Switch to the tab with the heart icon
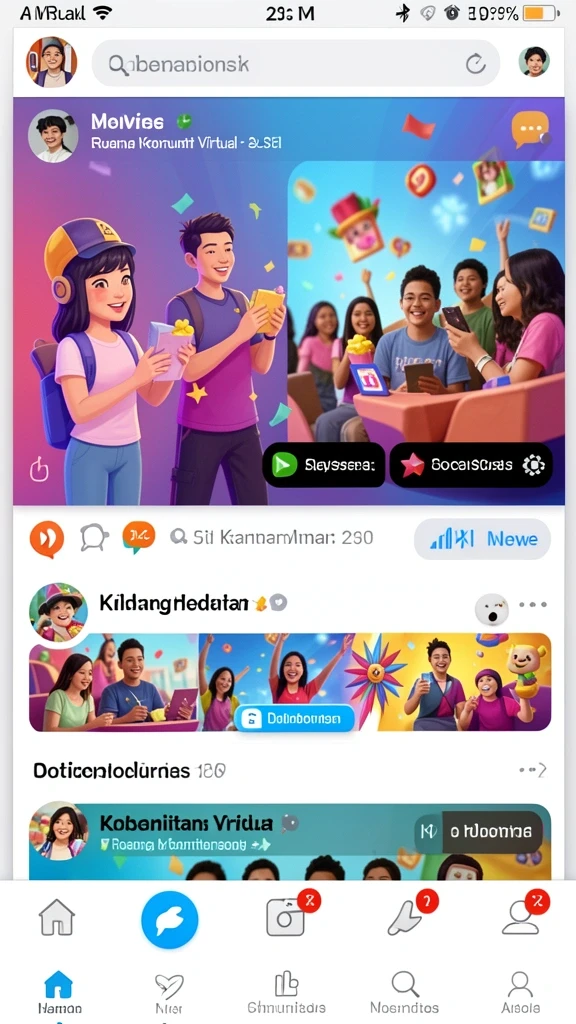This screenshot has width=576, height=1024. coord(169,992)
